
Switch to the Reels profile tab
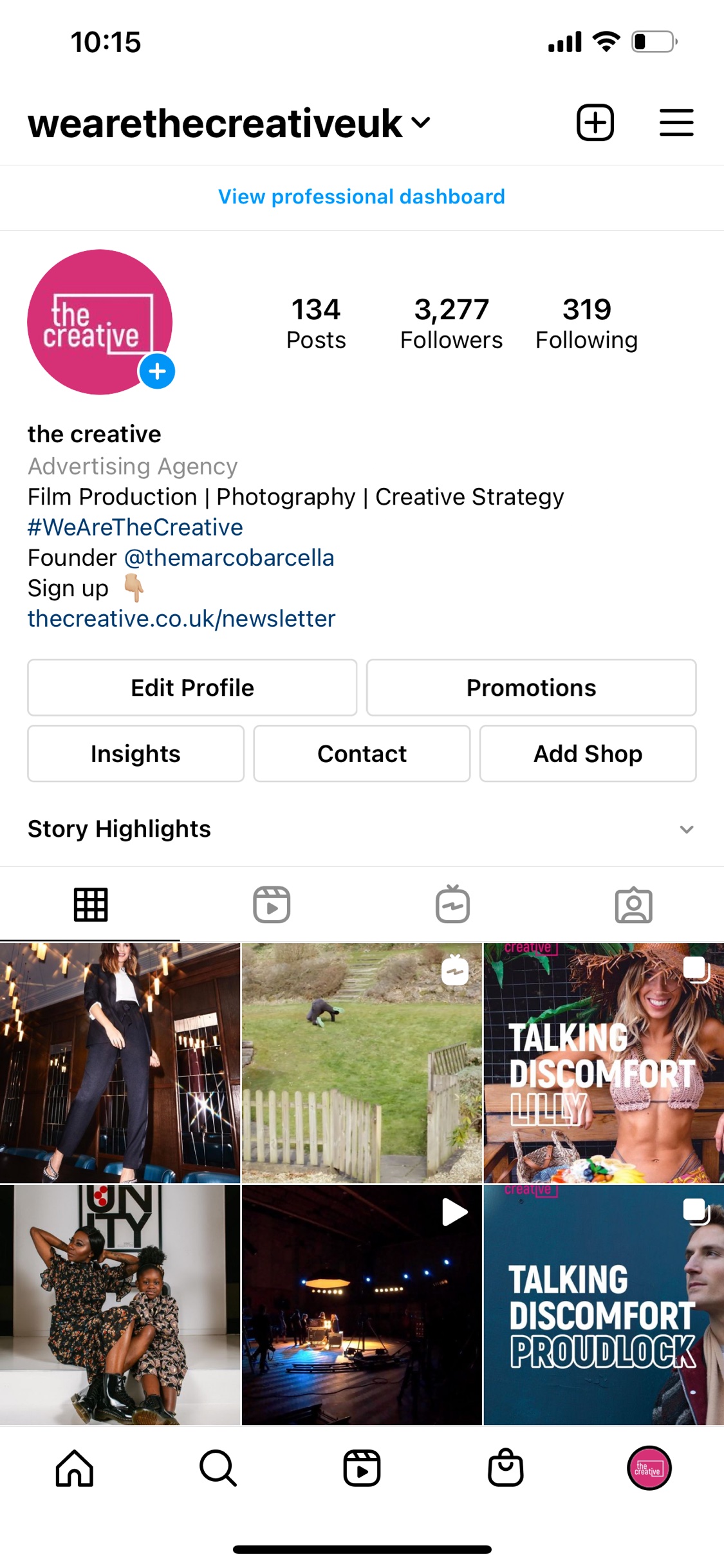point(272,905)
